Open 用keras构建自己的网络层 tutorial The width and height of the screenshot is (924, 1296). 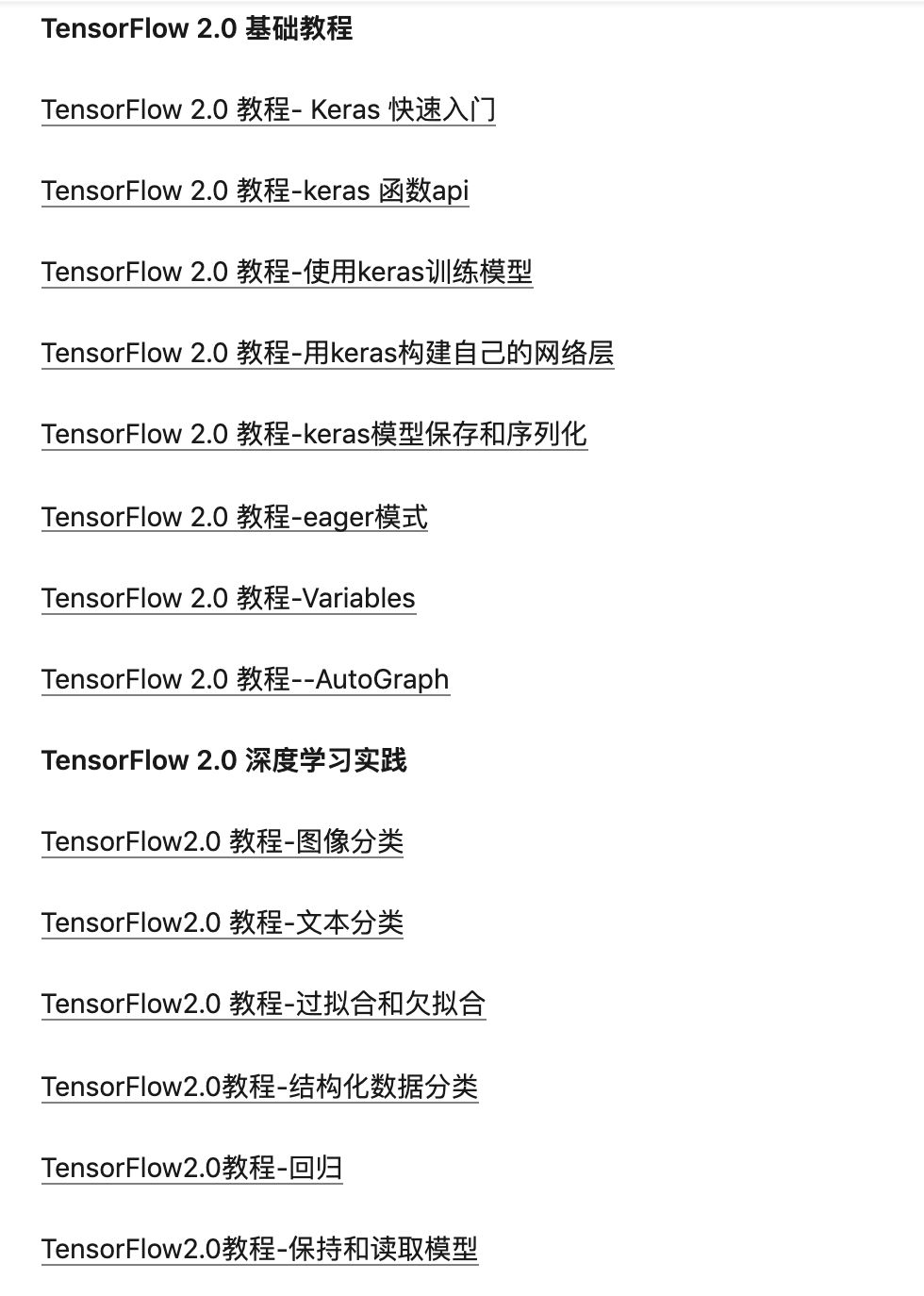pos(327,353)
